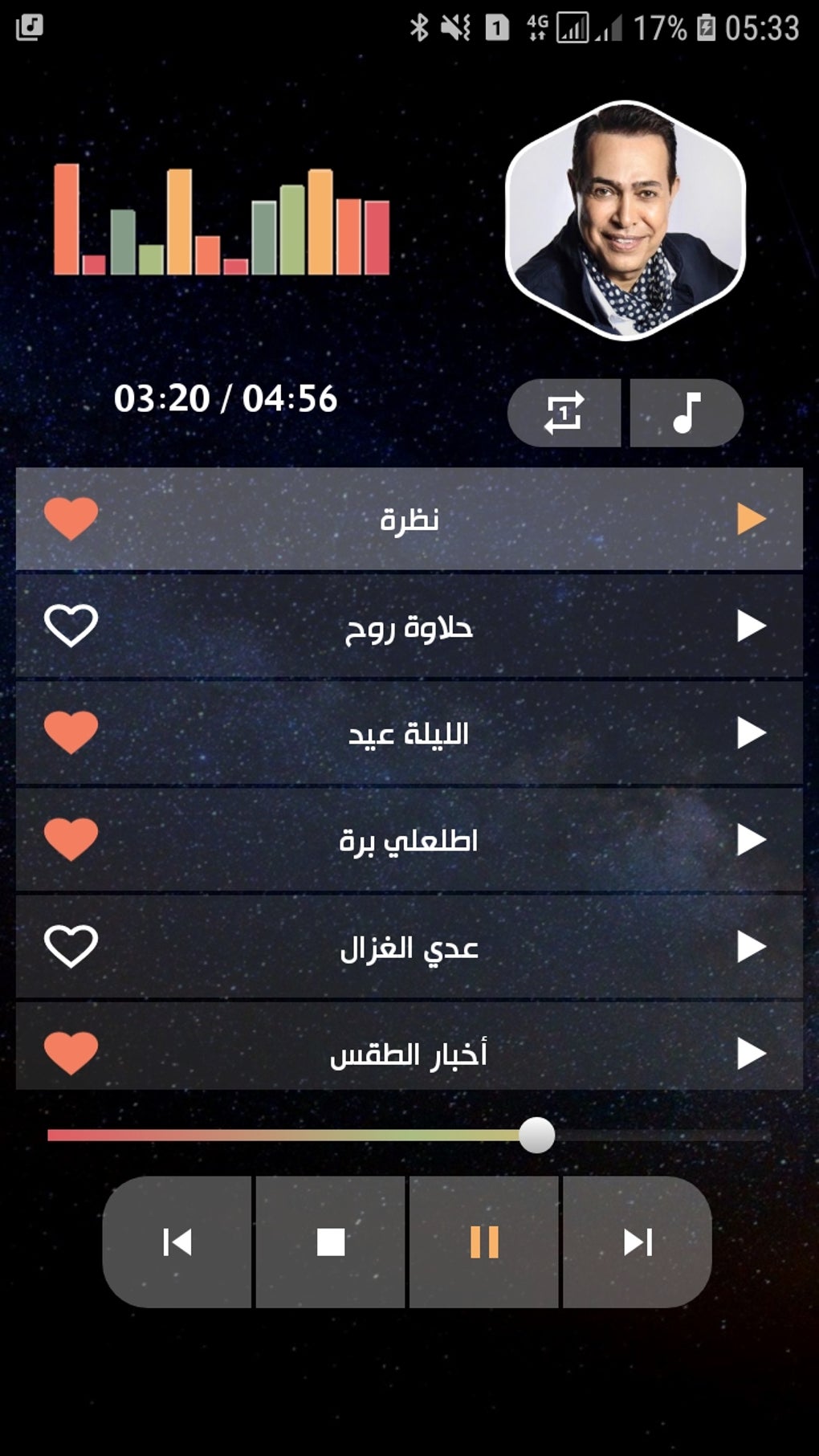Toggle the repeat-one button
Image resolution: width=819 pixels, height=1456 pixels.
(564, 413)
